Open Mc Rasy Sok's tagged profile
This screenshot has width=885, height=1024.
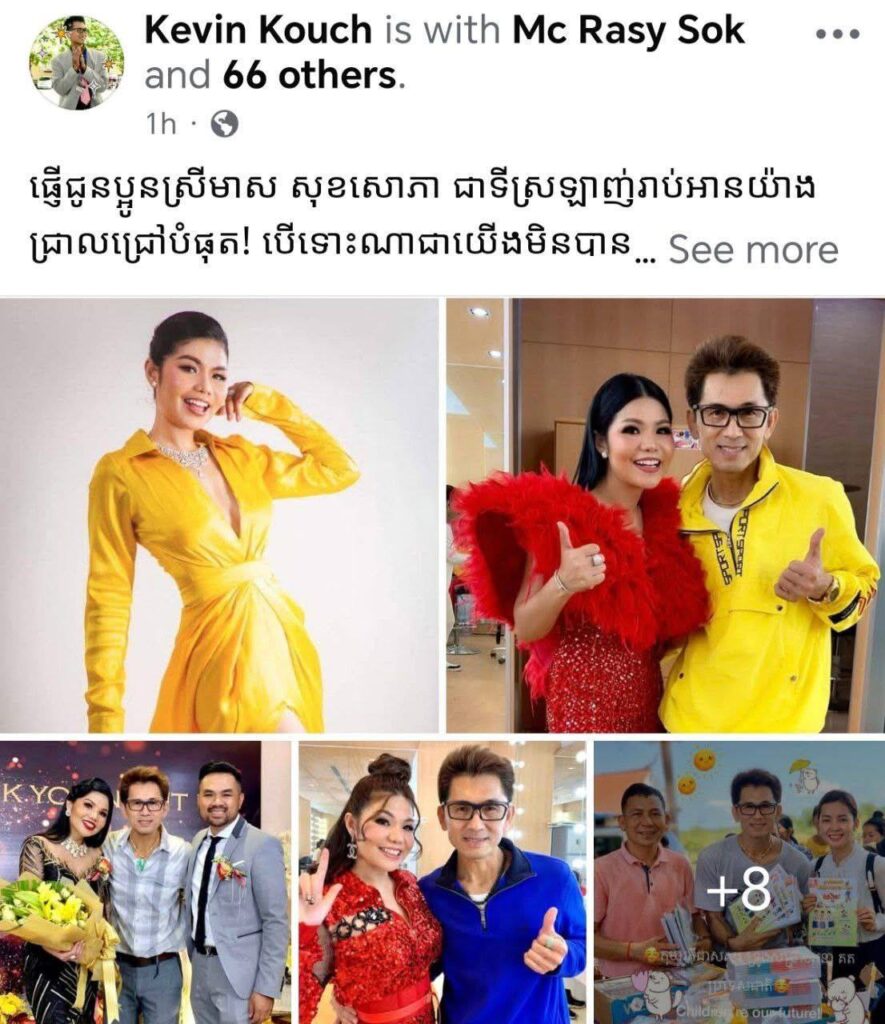[629, 32]
